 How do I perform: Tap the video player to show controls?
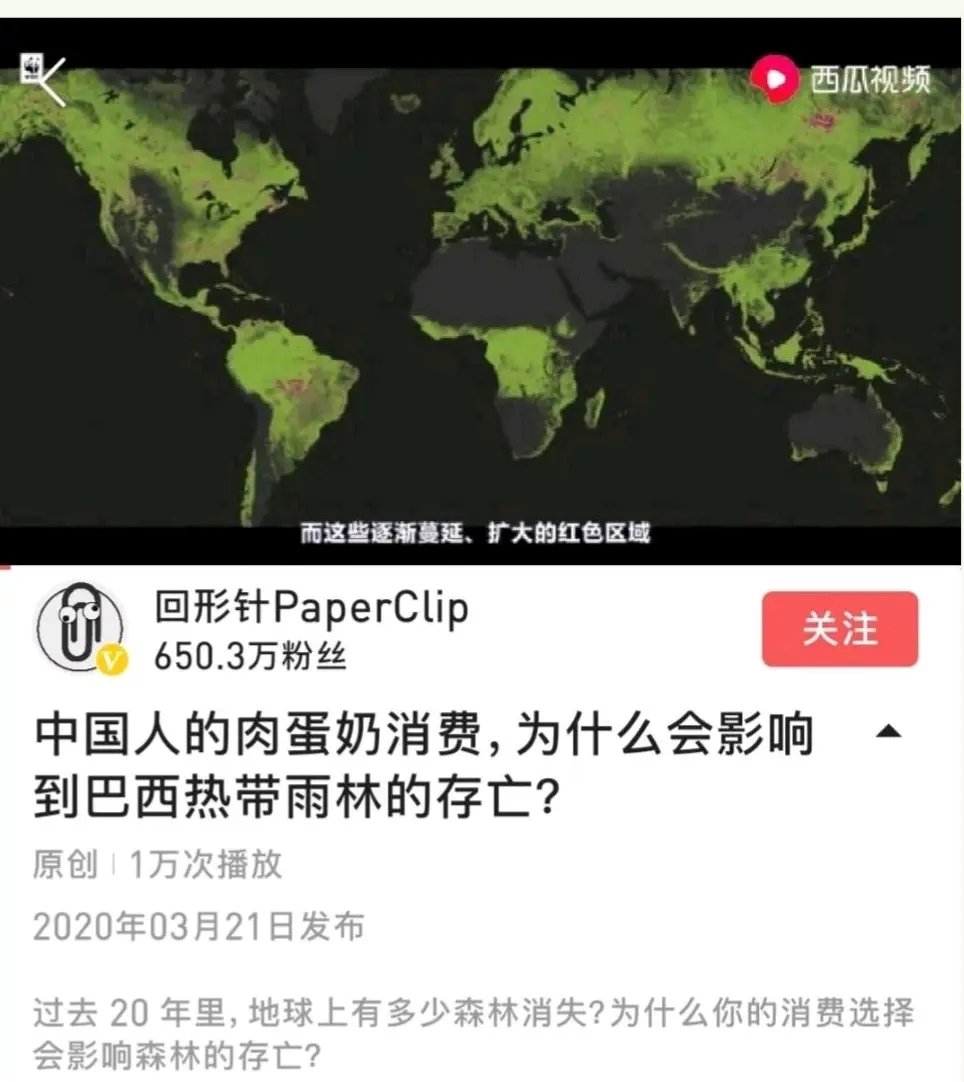pyautogui.click(x=482, y=300)
